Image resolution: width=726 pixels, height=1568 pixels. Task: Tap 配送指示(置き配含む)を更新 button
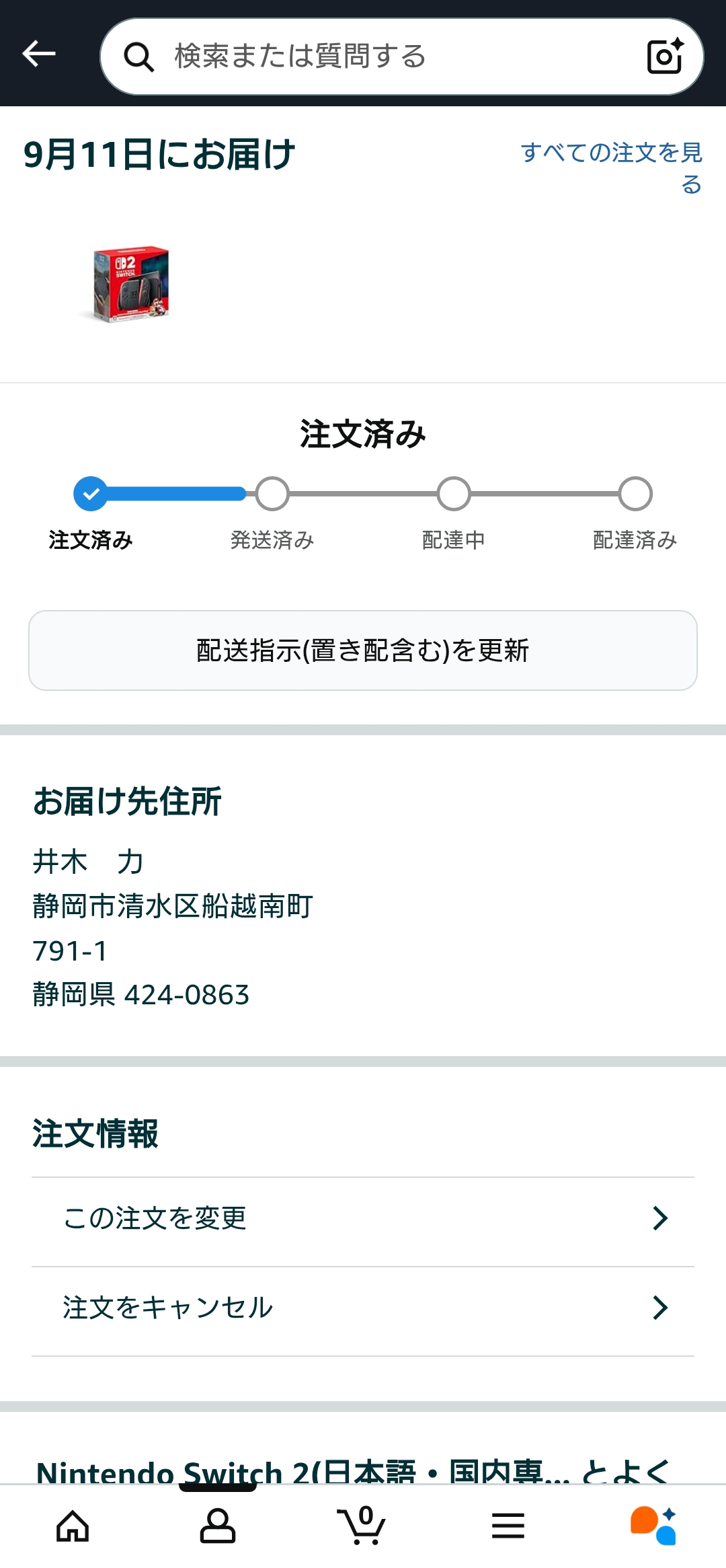(363, 650)
